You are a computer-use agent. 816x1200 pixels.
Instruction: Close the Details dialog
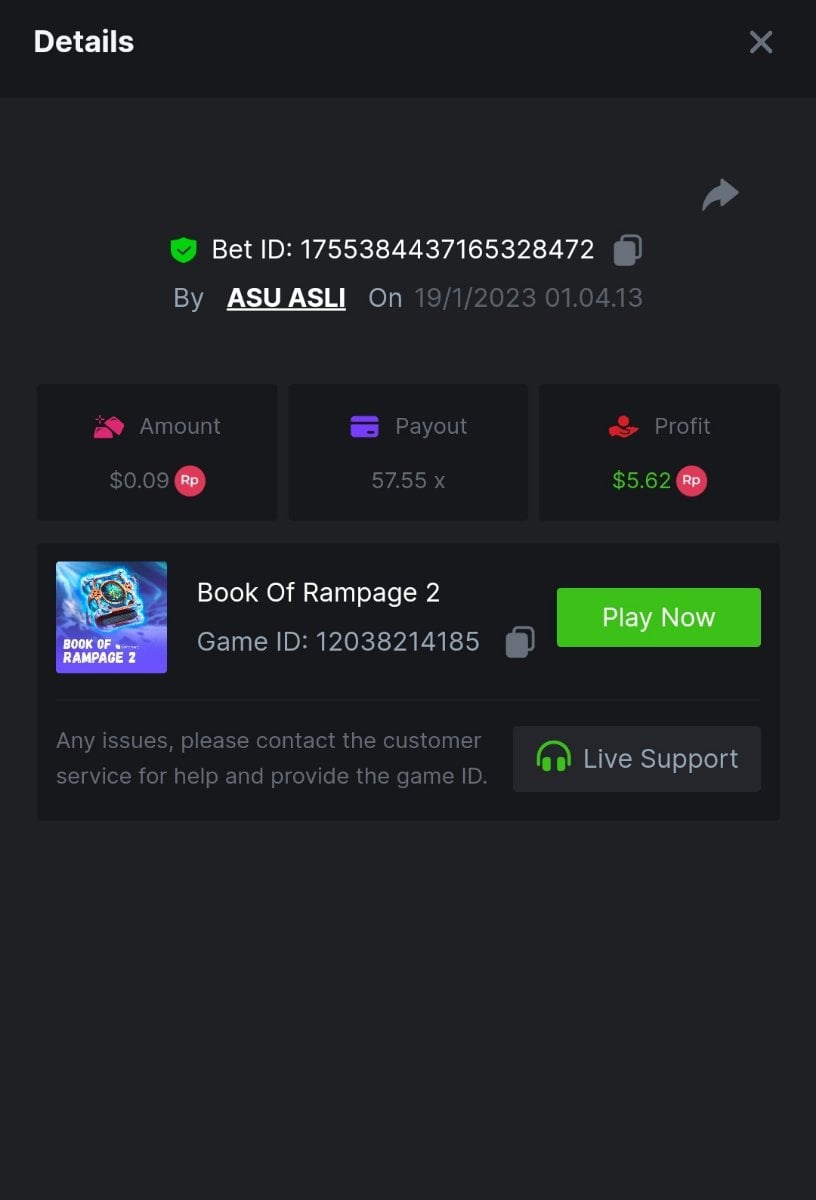pos(761,42)
